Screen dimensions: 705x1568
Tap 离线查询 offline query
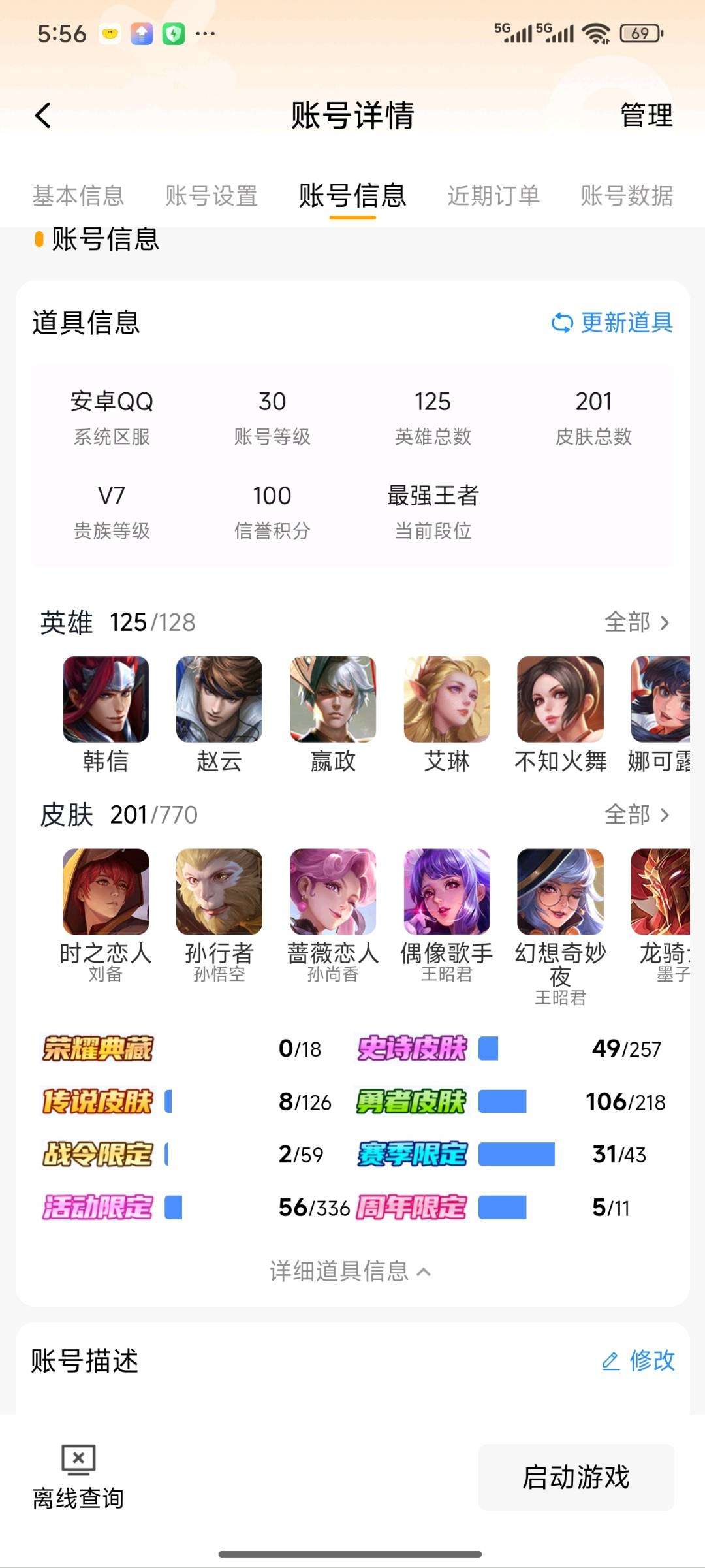pyautogui.click(x=78, y=1477)
